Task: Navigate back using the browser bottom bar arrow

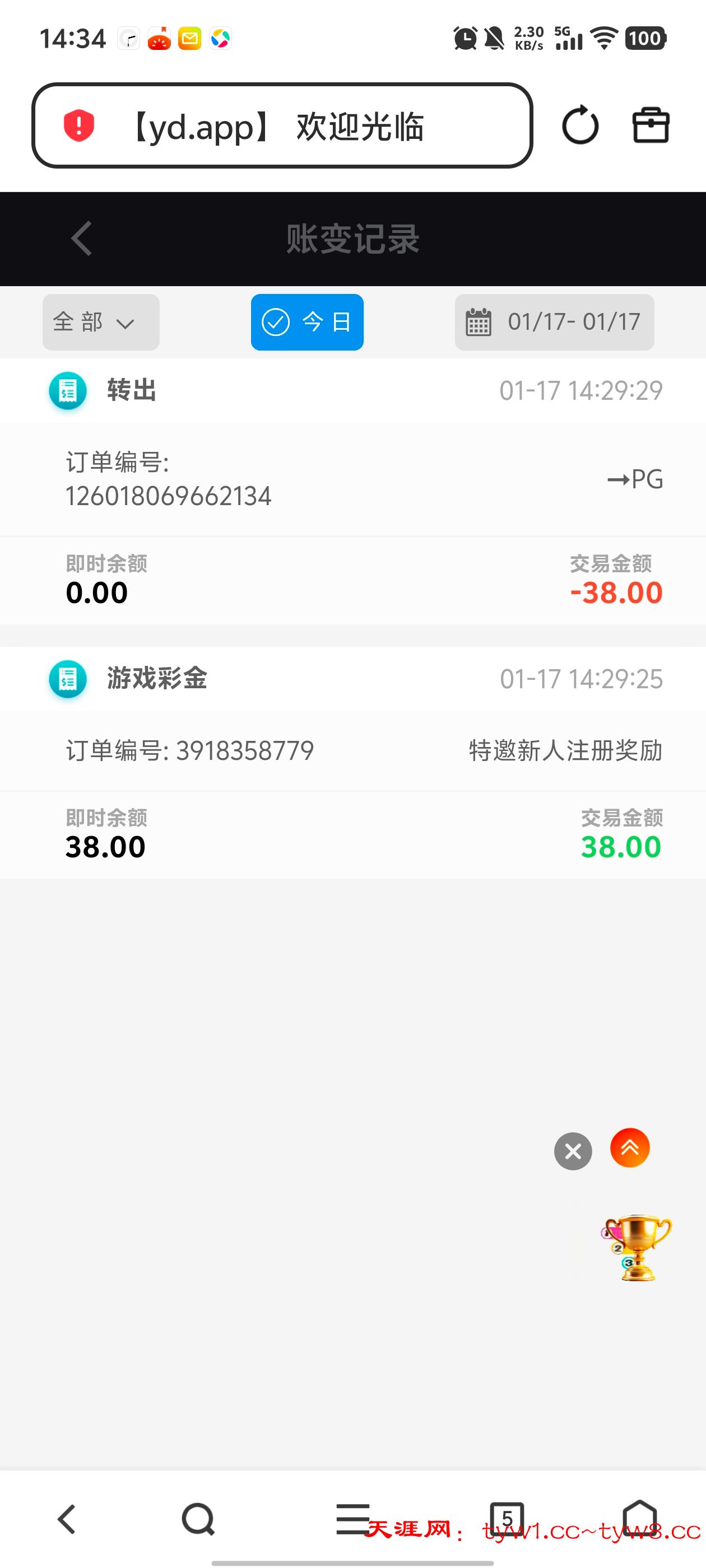Action: tap(67, 1519)
